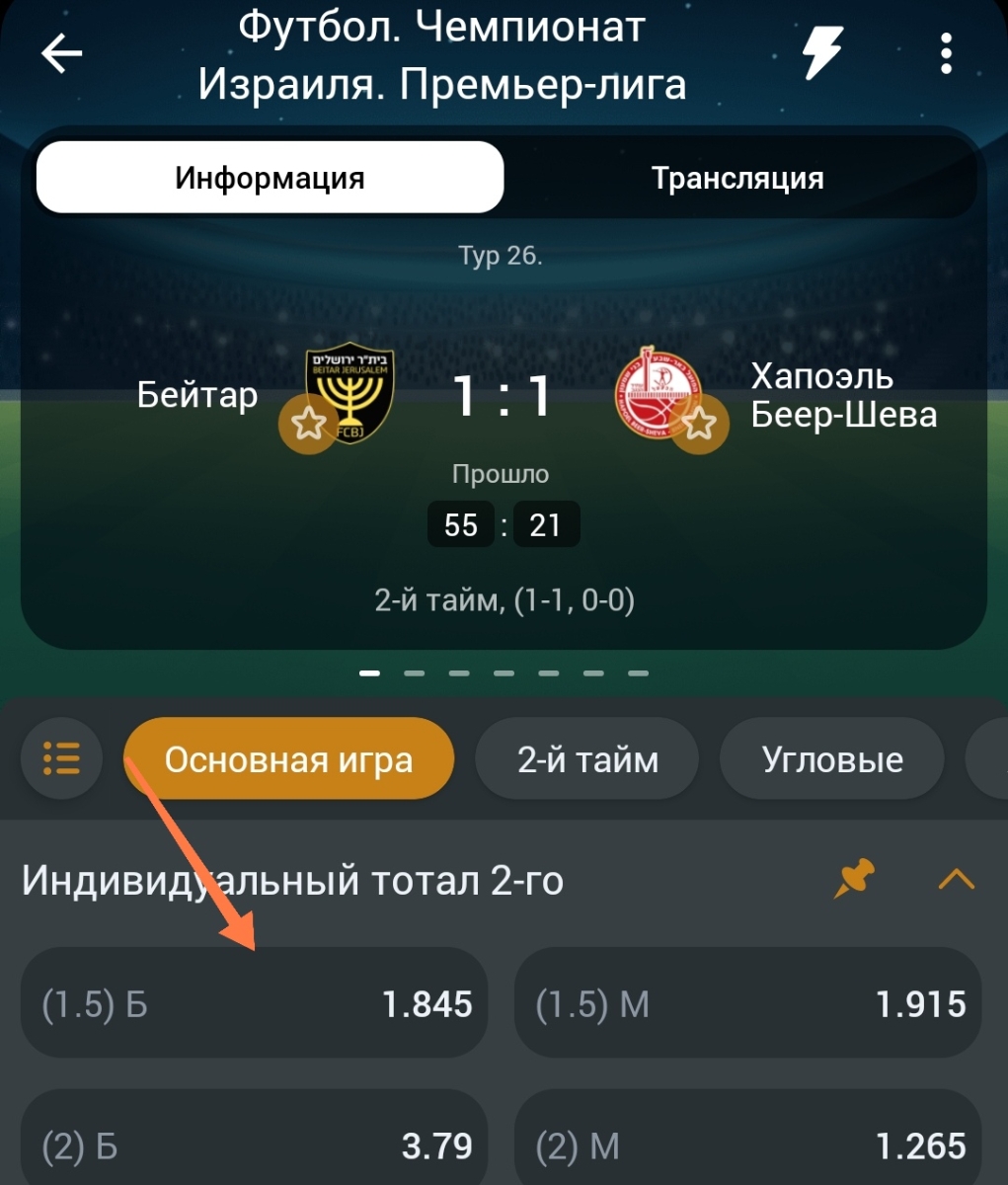Choose the (1.5) М bet at 1.915

747,1003
